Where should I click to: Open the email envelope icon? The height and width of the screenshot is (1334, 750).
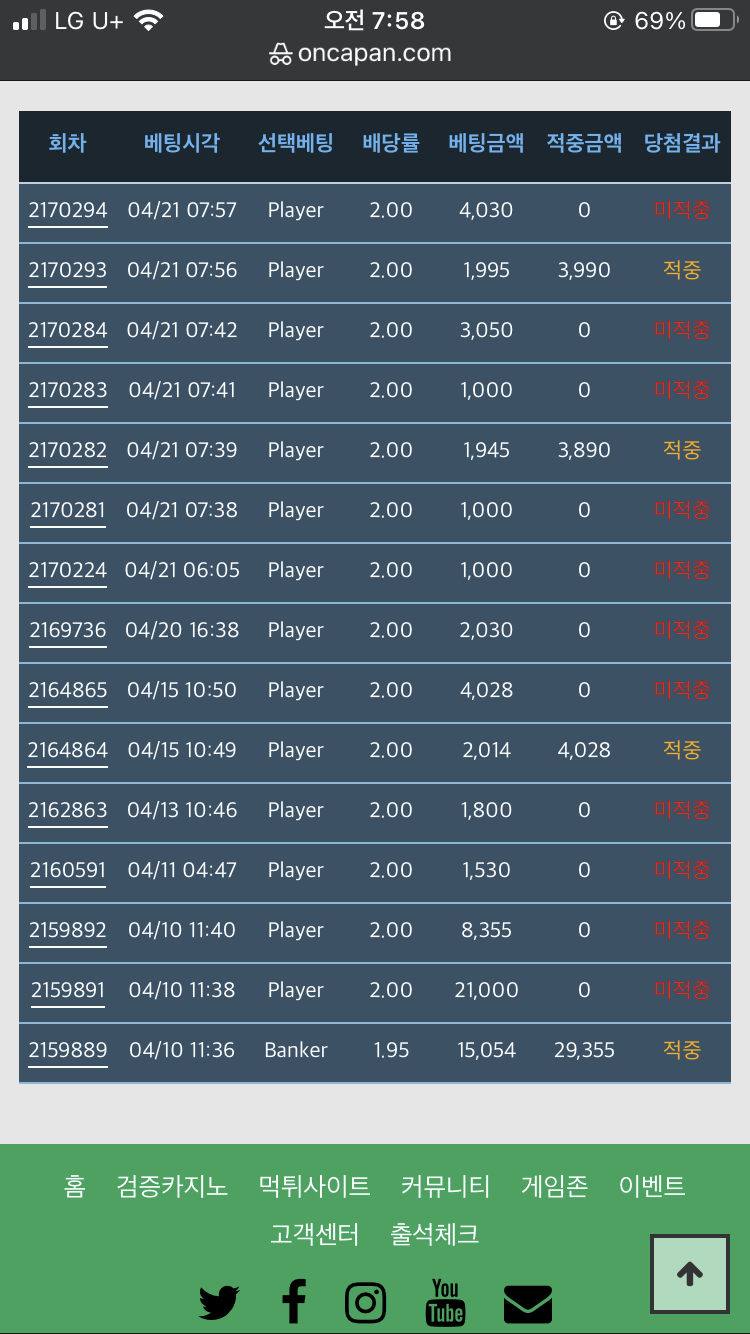(x=528, y=1303)
